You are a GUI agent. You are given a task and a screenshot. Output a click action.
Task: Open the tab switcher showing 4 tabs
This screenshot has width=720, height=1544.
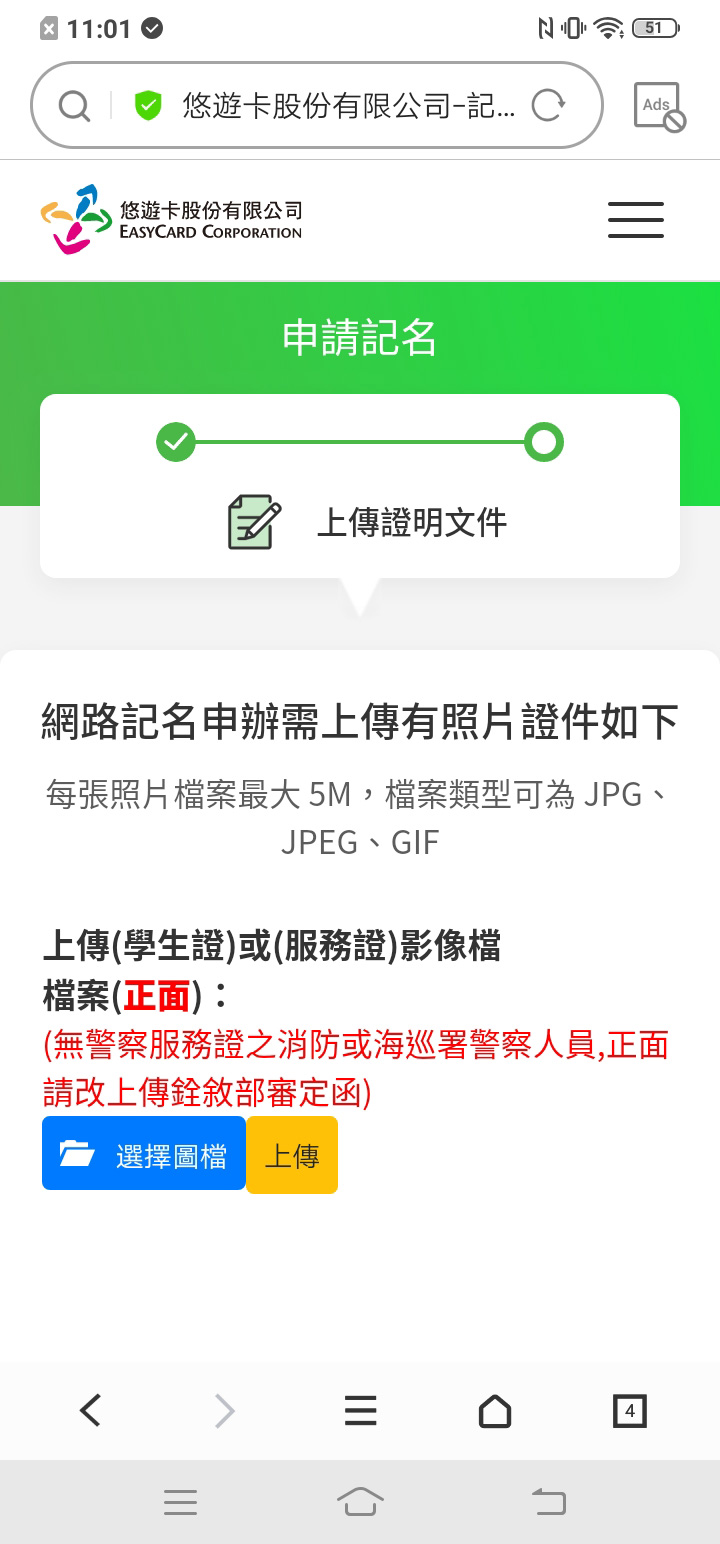629,1411
